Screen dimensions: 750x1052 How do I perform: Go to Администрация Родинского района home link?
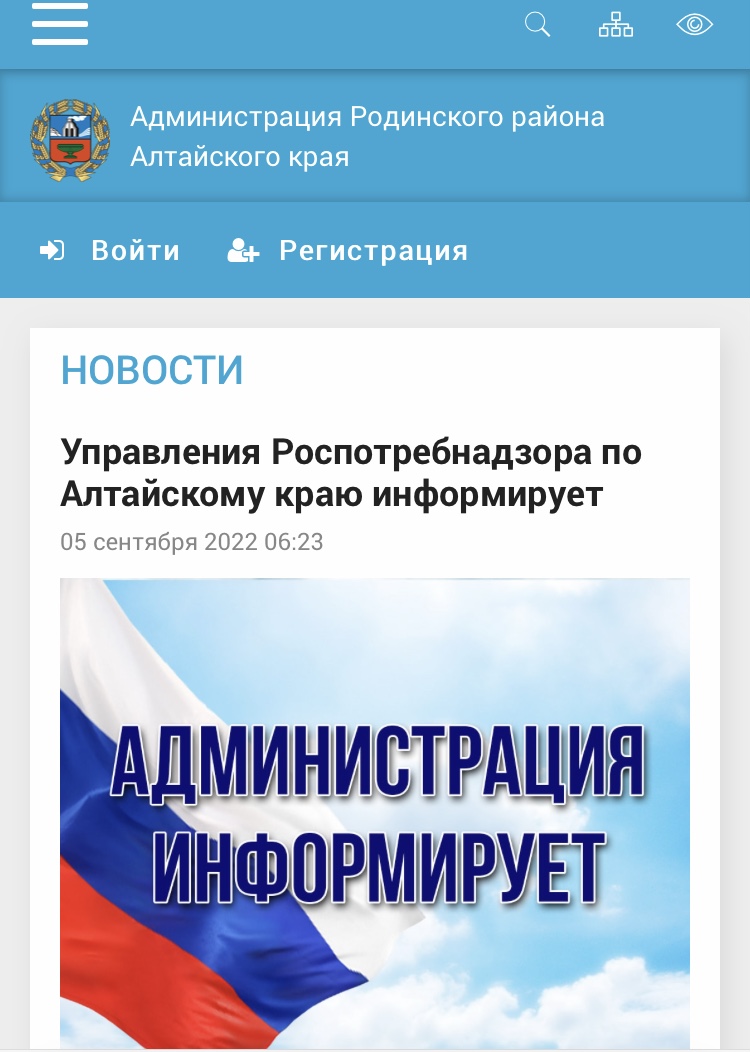point(367,137)
